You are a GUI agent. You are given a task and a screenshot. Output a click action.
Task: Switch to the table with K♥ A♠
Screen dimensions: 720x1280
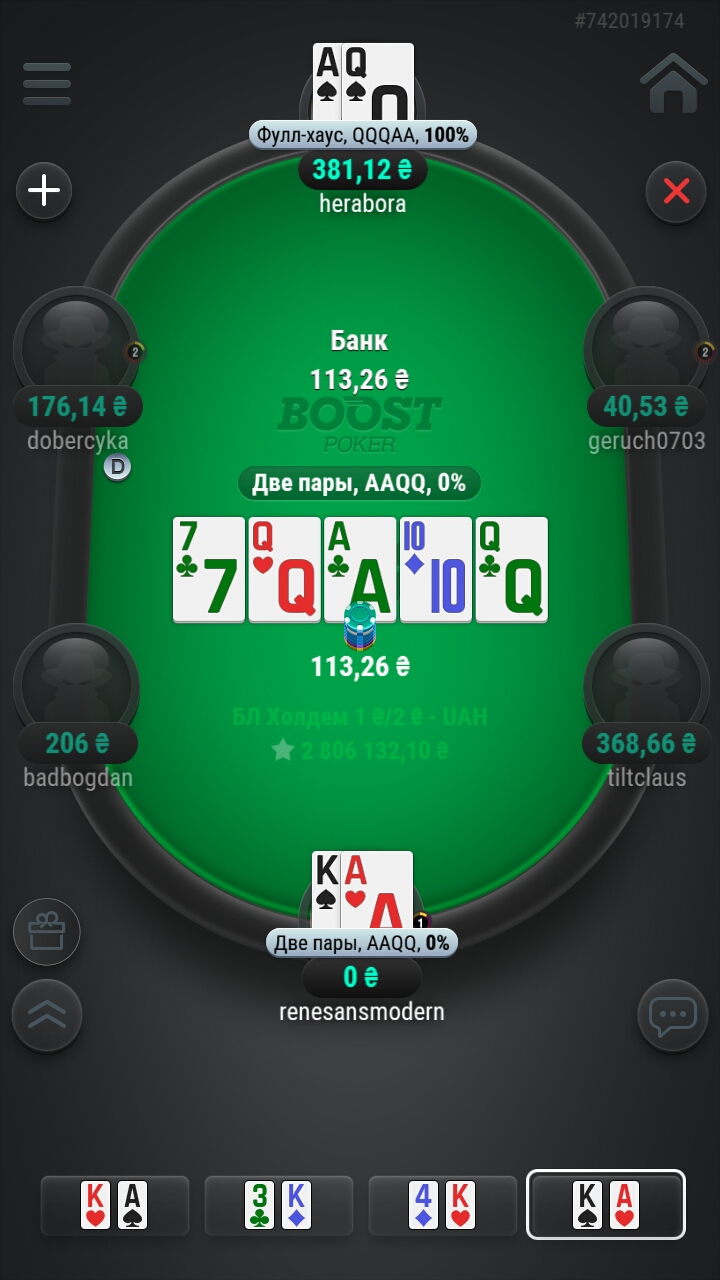[114, 1205]
